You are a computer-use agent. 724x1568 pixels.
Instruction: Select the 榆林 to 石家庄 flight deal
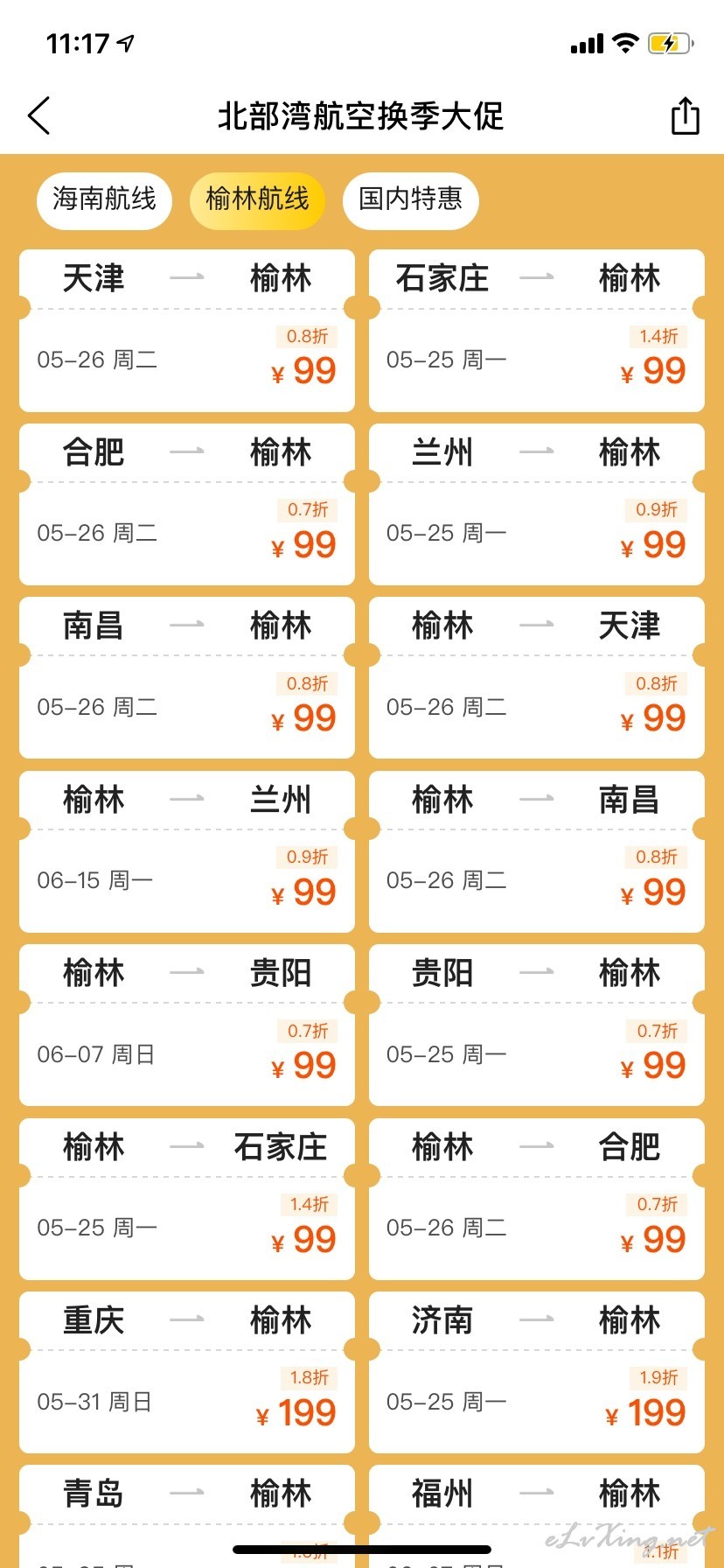pyautogui.click(x=187, y=1199)
